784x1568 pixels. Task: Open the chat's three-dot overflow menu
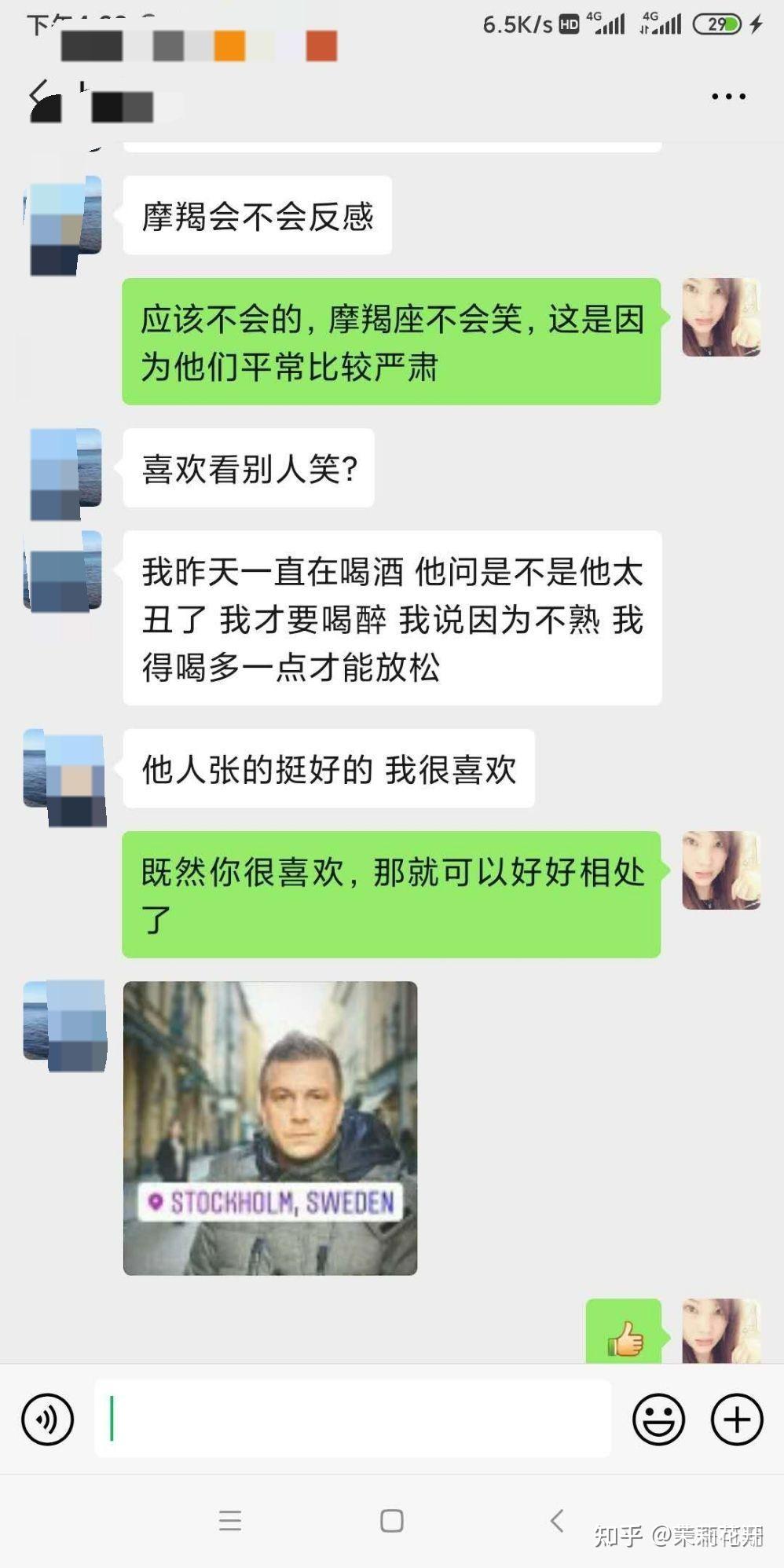728,97
